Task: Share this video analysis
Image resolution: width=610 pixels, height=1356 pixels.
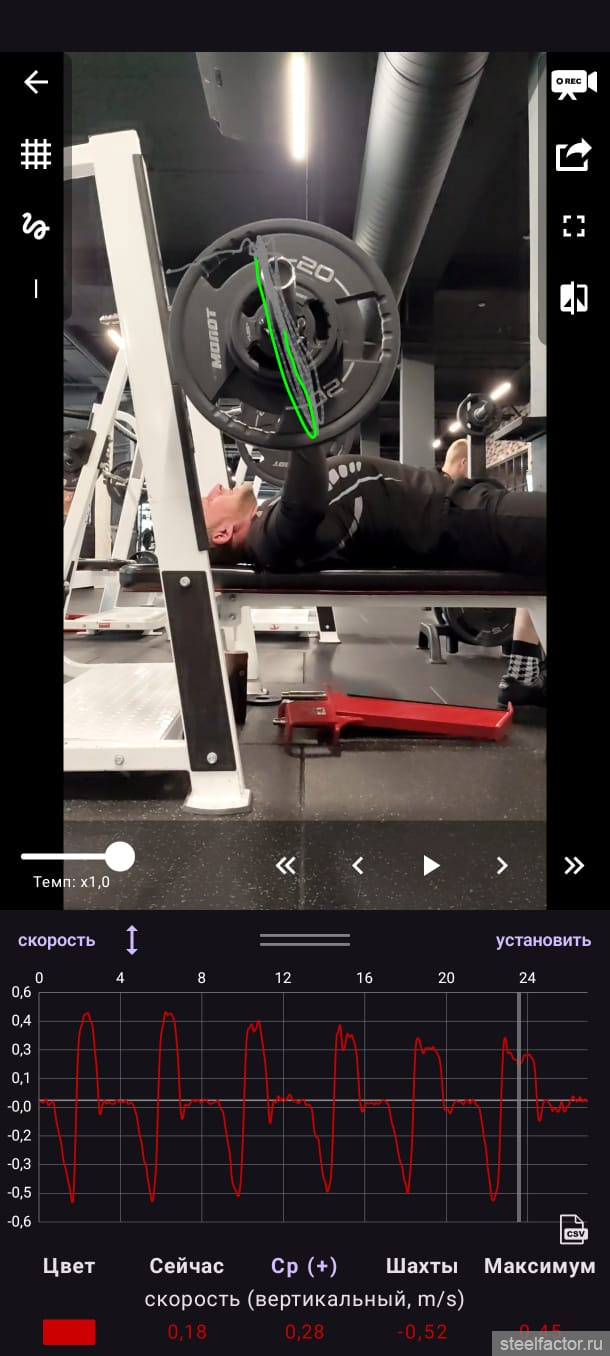Action: tap(573, 156)
